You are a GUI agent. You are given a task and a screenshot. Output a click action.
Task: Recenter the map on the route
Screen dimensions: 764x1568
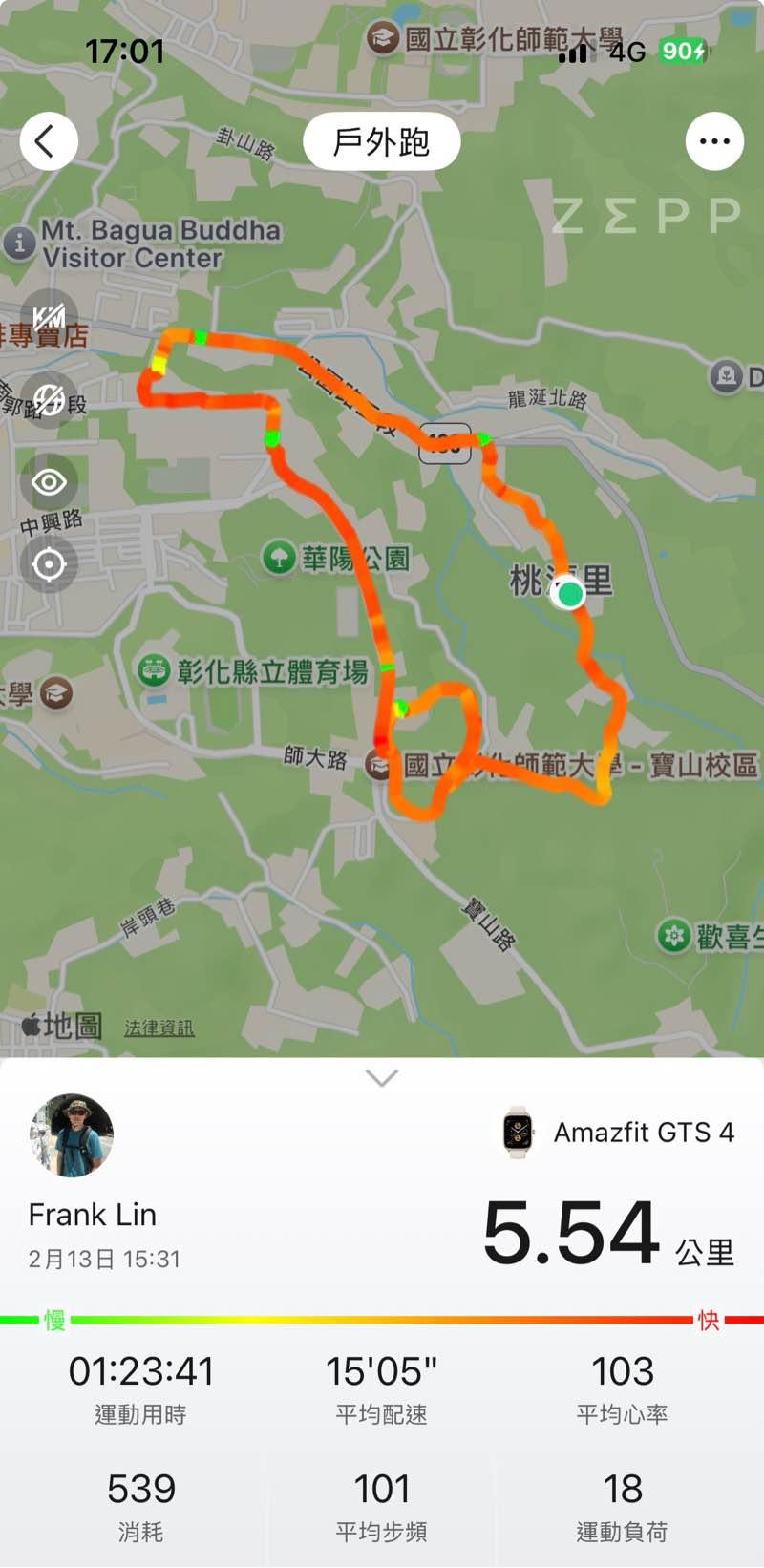coord(49,564)
